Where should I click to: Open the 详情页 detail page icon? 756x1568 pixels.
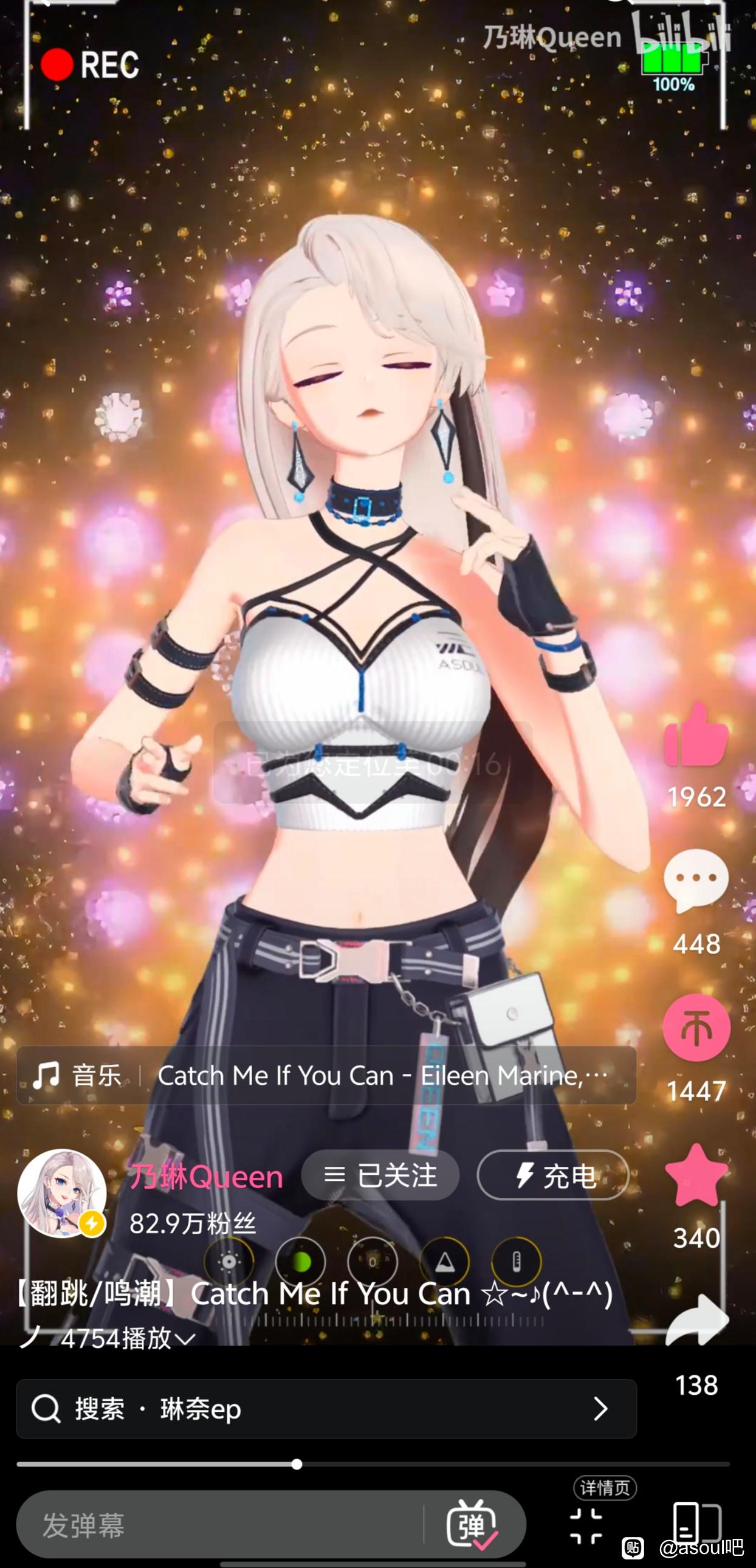(586, 1525)
